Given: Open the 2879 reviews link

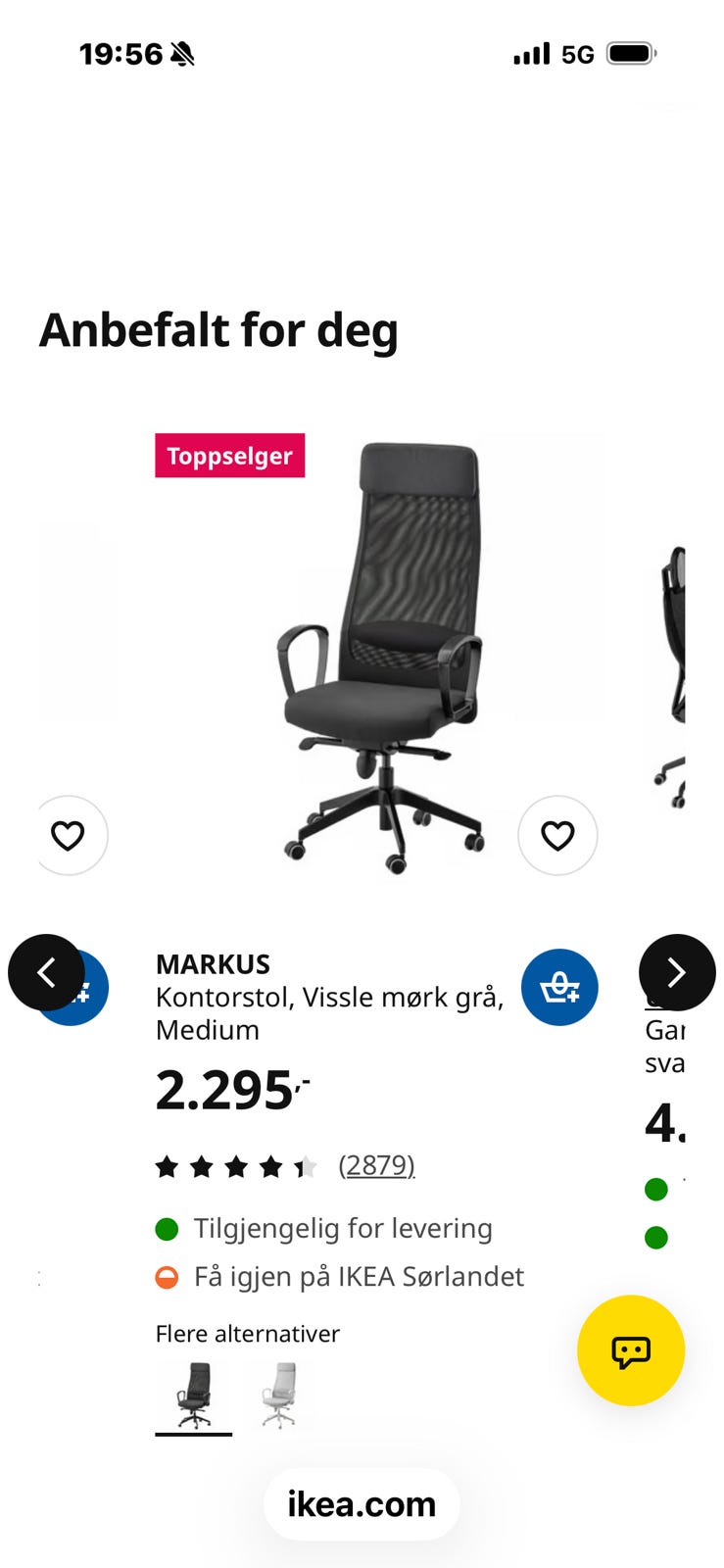Looking at the screenshot, I should point(376,1165).
